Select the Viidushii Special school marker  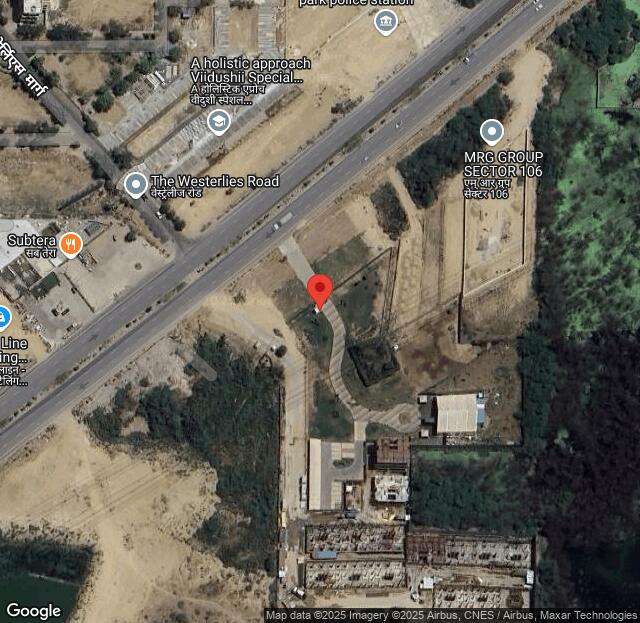[219, 122]
